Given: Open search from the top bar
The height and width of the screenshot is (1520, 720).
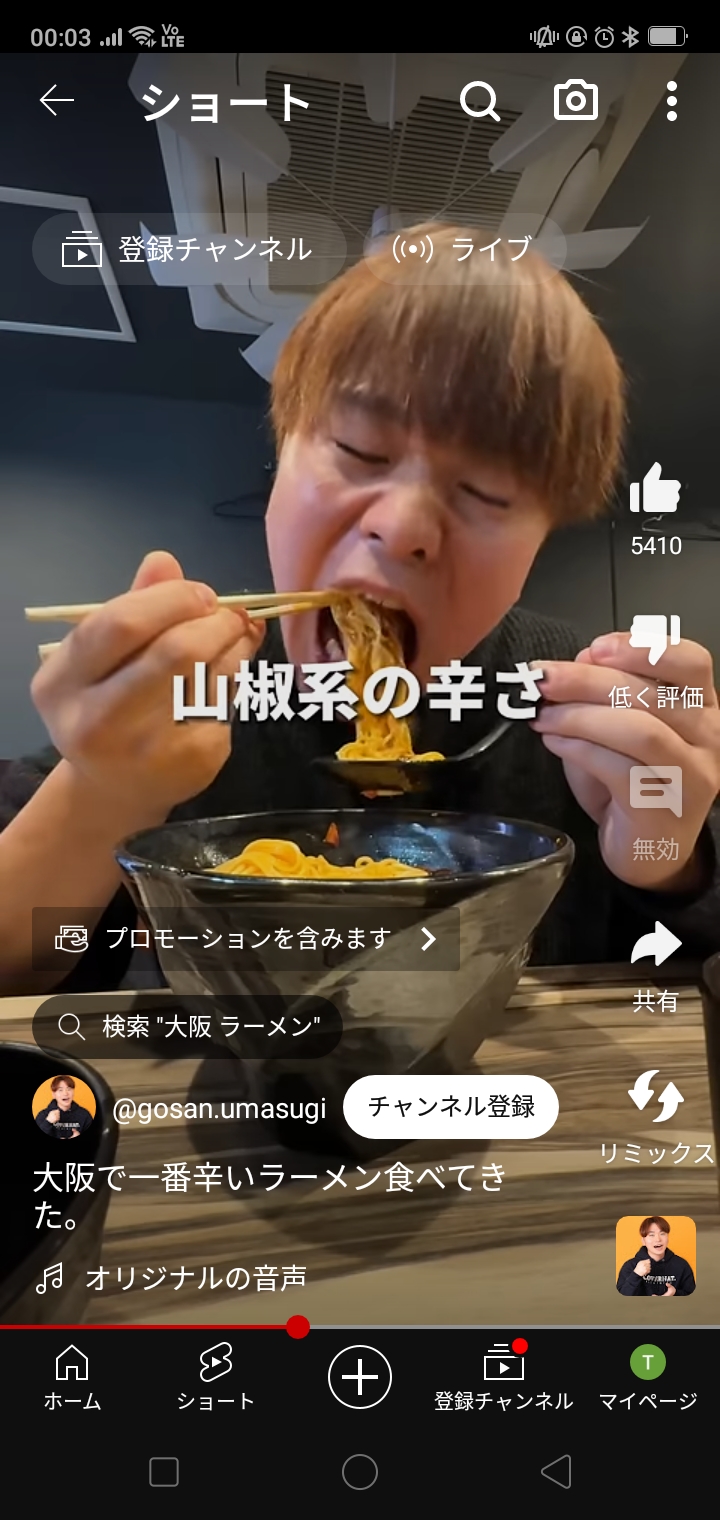Looking at the screenshot, I should point(480,101).
